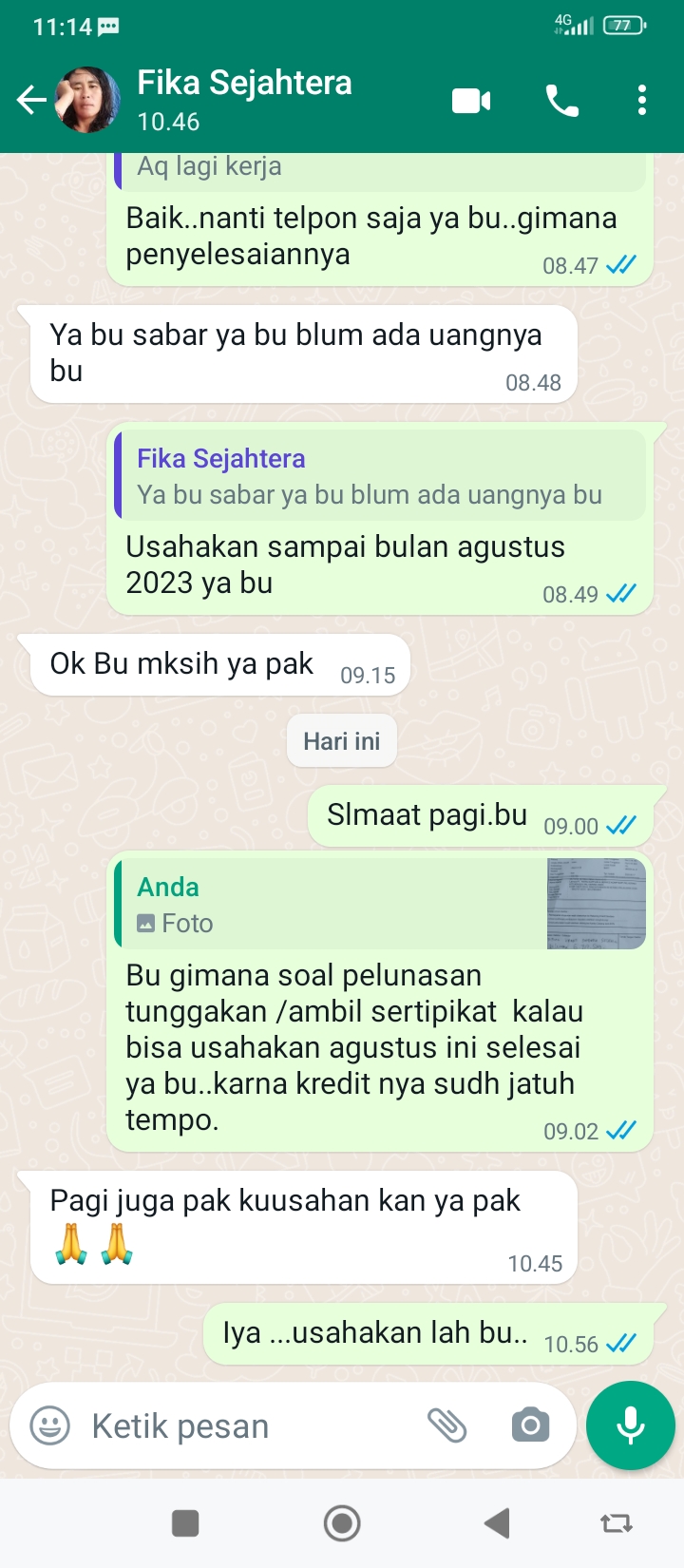Focus the Ketik pesan message field
This screenshot has width=684, height=1568.
pyautogui.click(x=247, y=1425)
